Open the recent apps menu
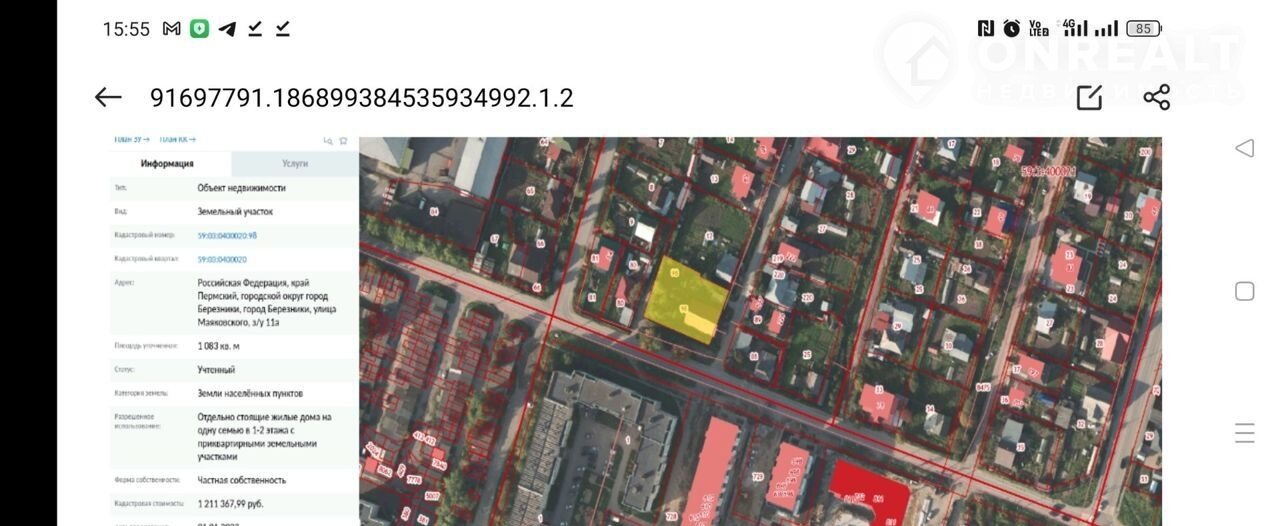This screenshot has width=1280, height=526. point(1244,433)
